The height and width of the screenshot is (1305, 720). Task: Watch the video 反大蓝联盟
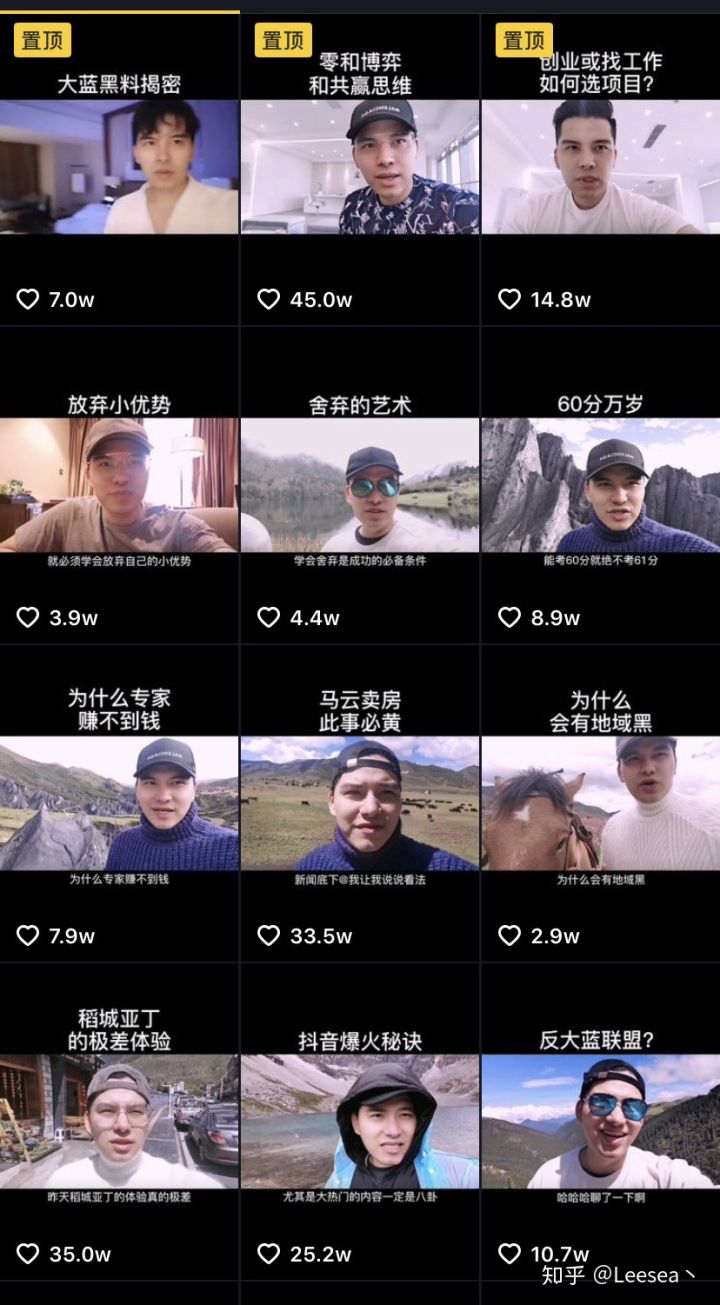click(x=600, y=1122)
